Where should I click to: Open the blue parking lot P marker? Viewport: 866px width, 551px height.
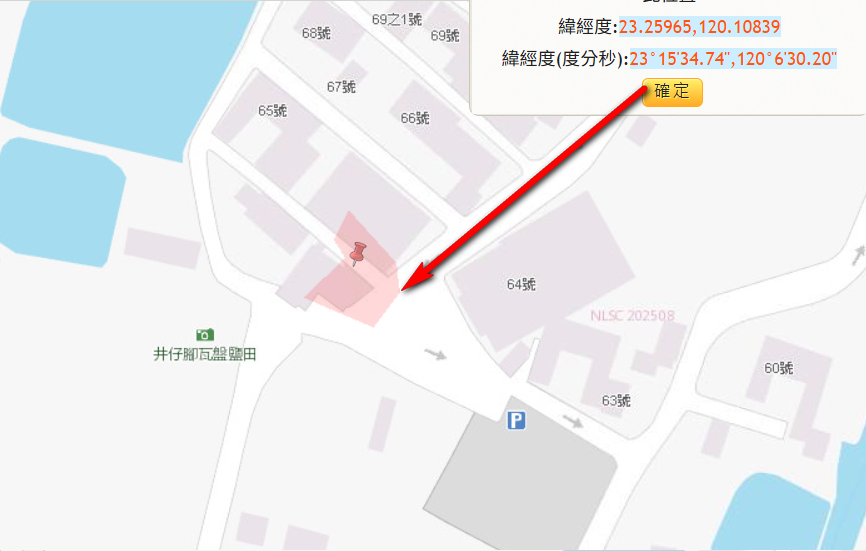click(x=515, y=421)
